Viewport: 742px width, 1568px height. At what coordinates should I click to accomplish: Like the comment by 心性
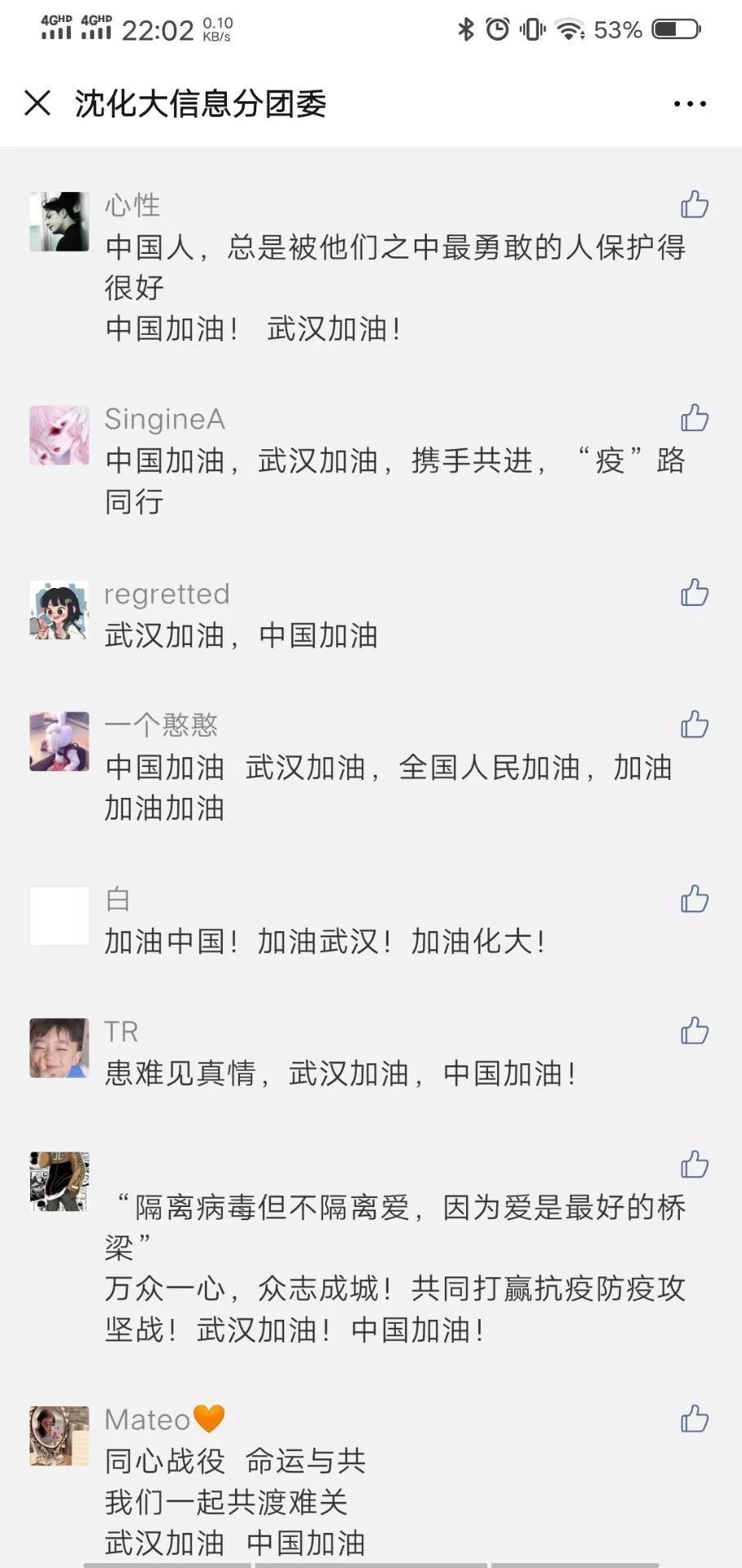coord(695,204)
